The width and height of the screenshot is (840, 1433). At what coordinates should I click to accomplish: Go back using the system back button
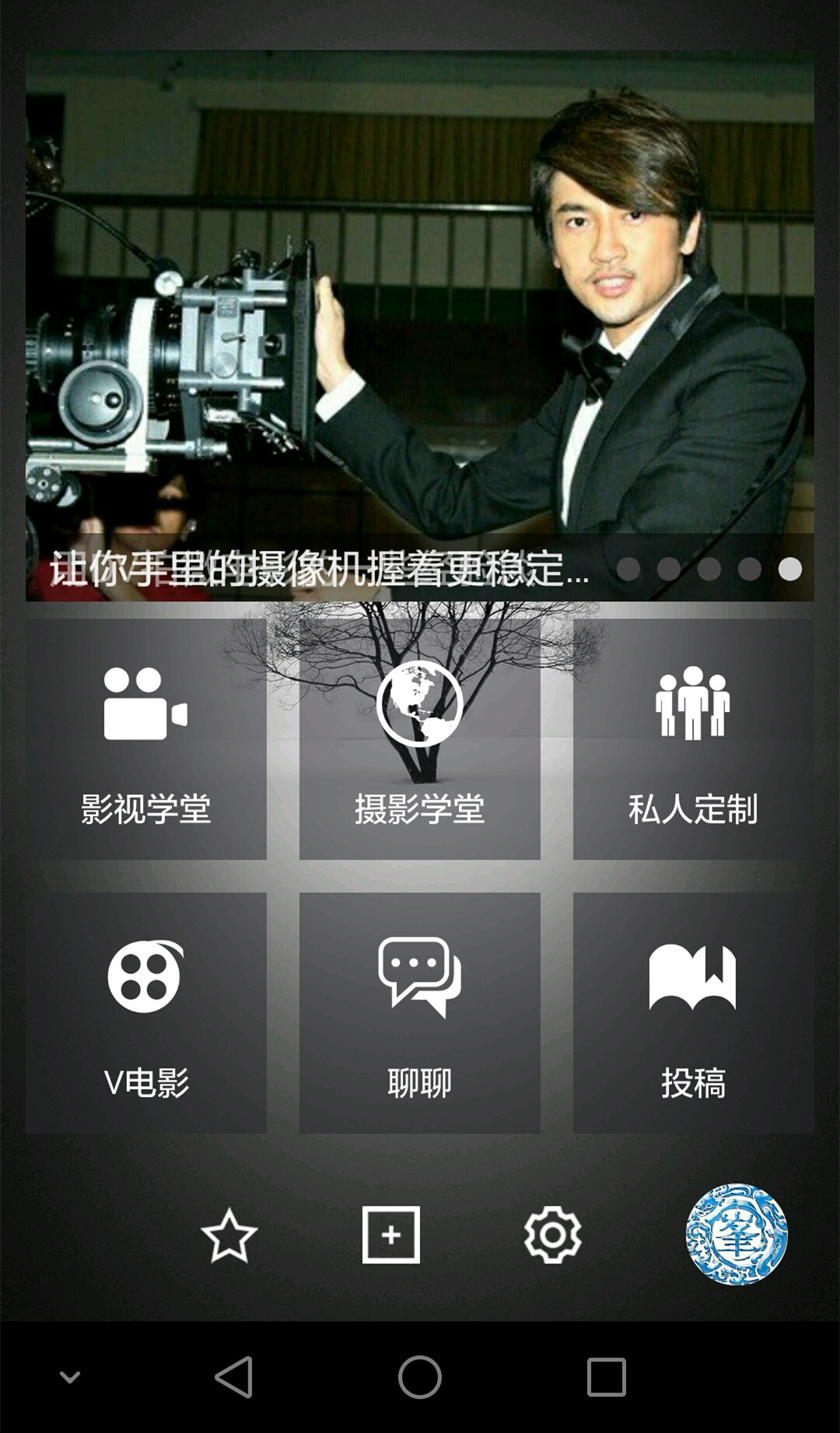(x=233, y=1377)
